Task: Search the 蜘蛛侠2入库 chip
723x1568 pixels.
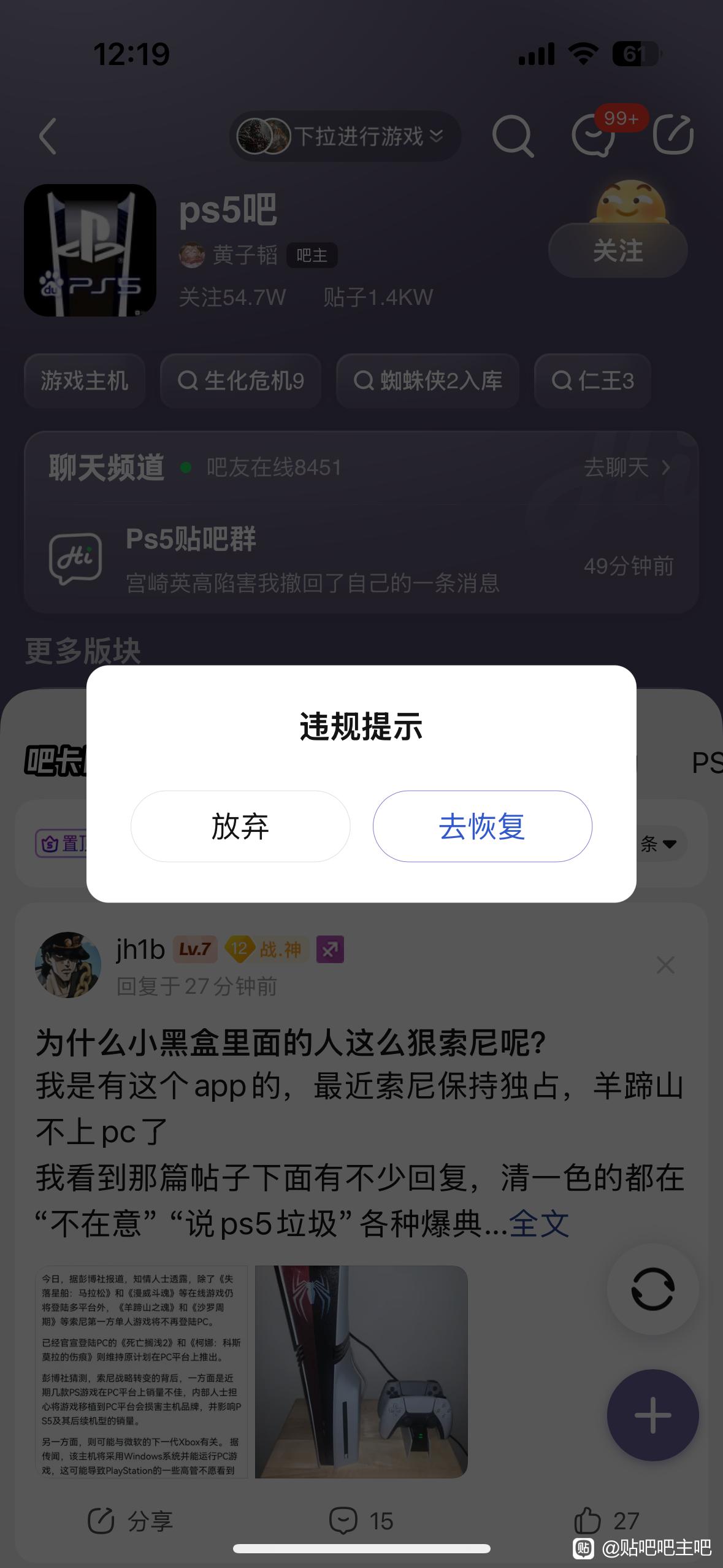Action: (427, 381)
